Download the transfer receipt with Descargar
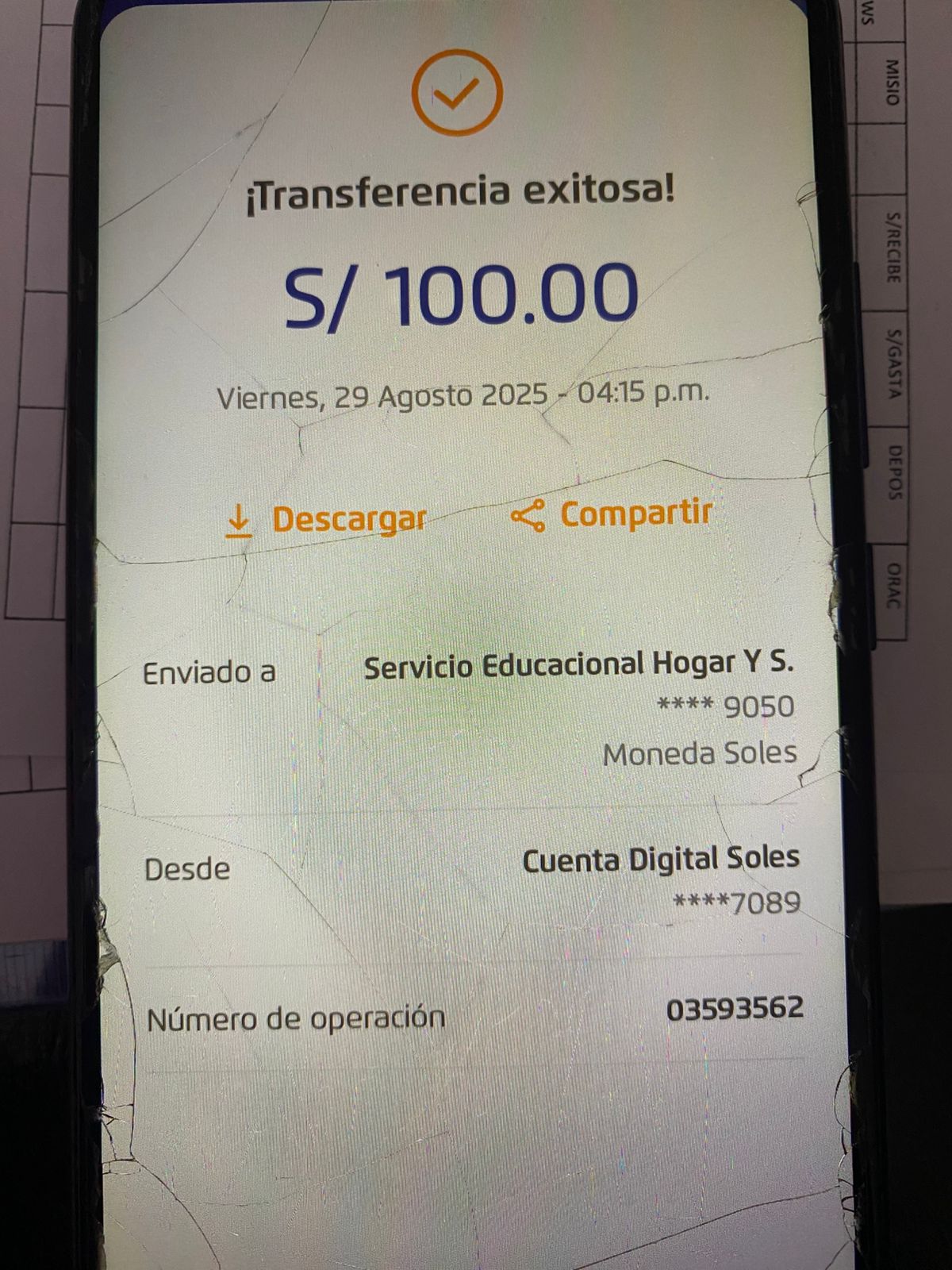The image size is (952, 1270). (x=327, y=520)
